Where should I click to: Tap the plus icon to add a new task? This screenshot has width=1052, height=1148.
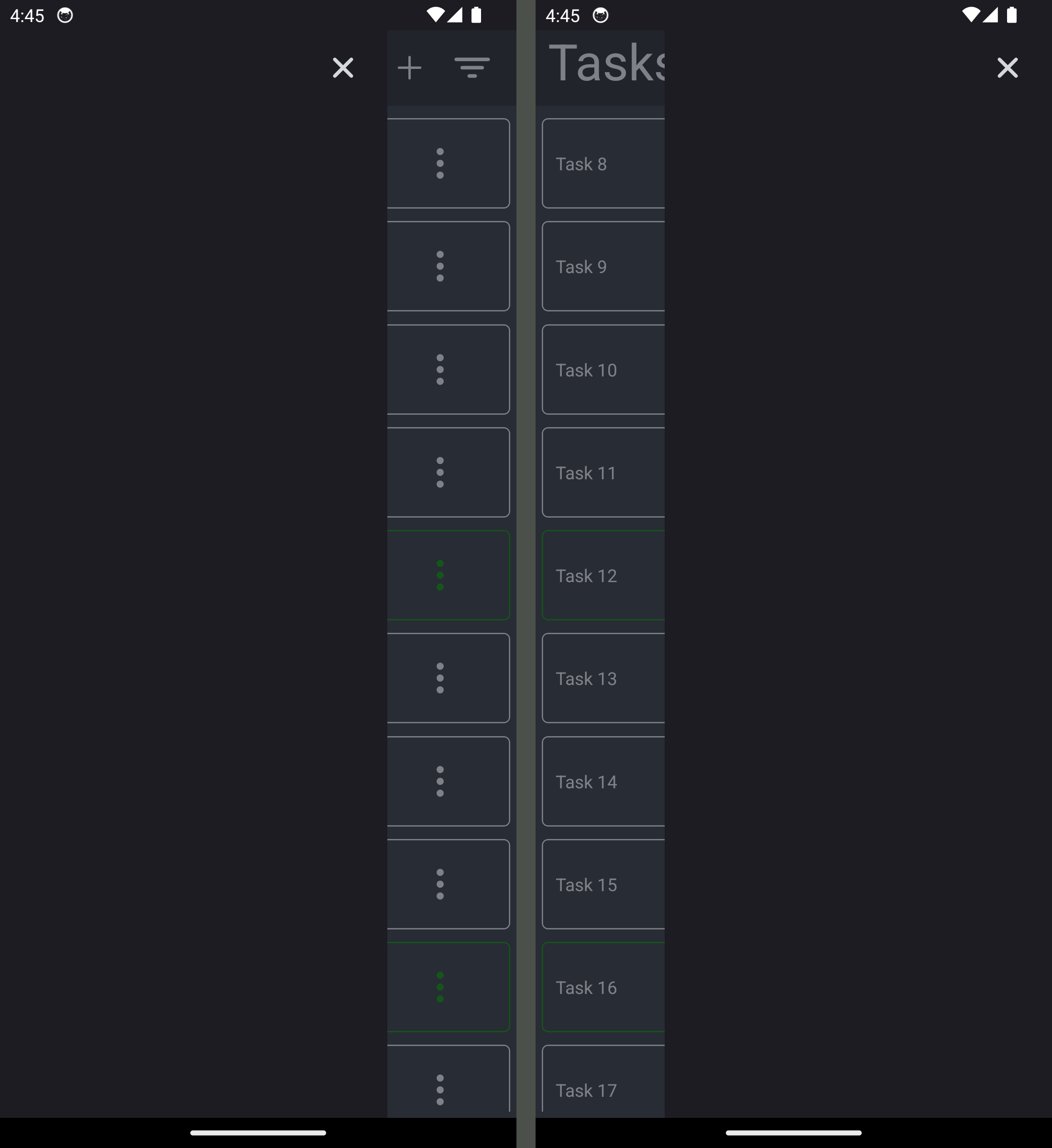click(410, 68)
